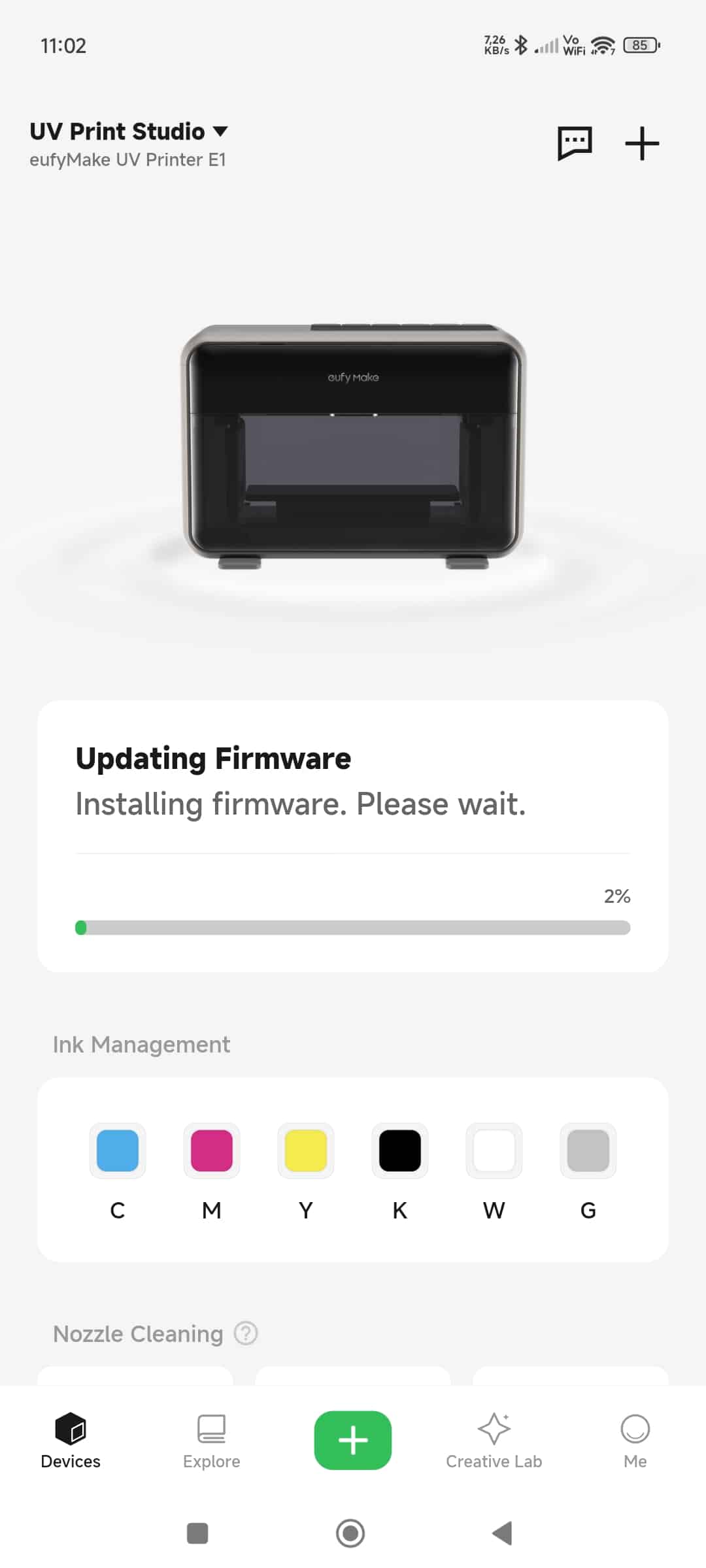Select the cyan C ink swatch

[118, 1151]
